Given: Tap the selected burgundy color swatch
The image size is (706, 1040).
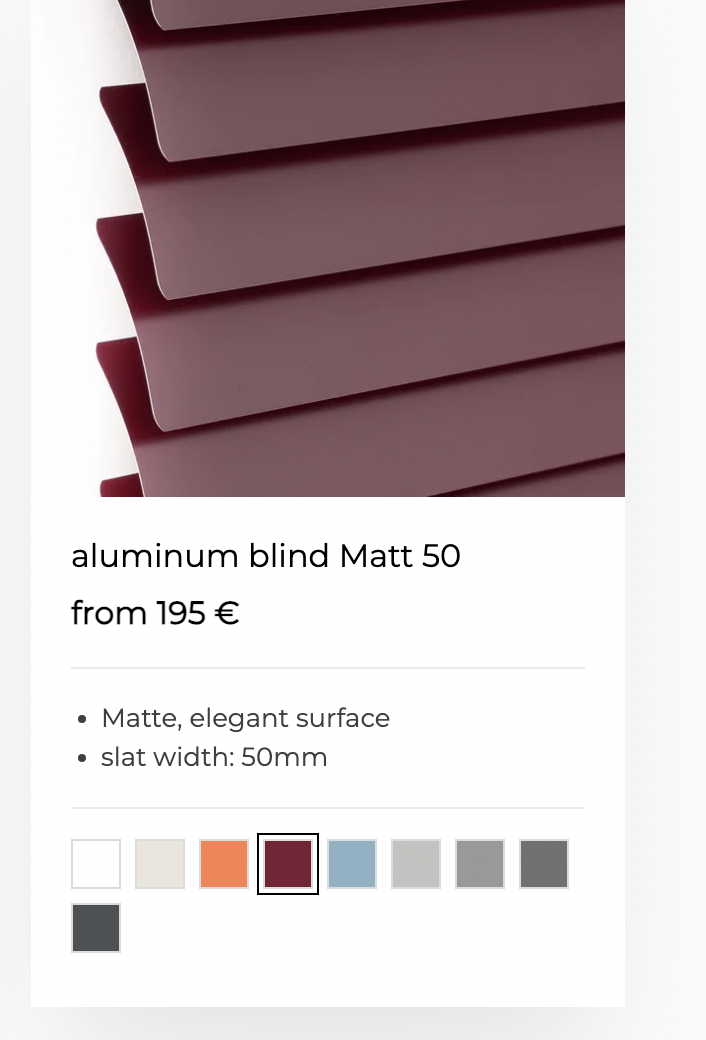Looking at the screenshot, I should [x=288, y=864].
